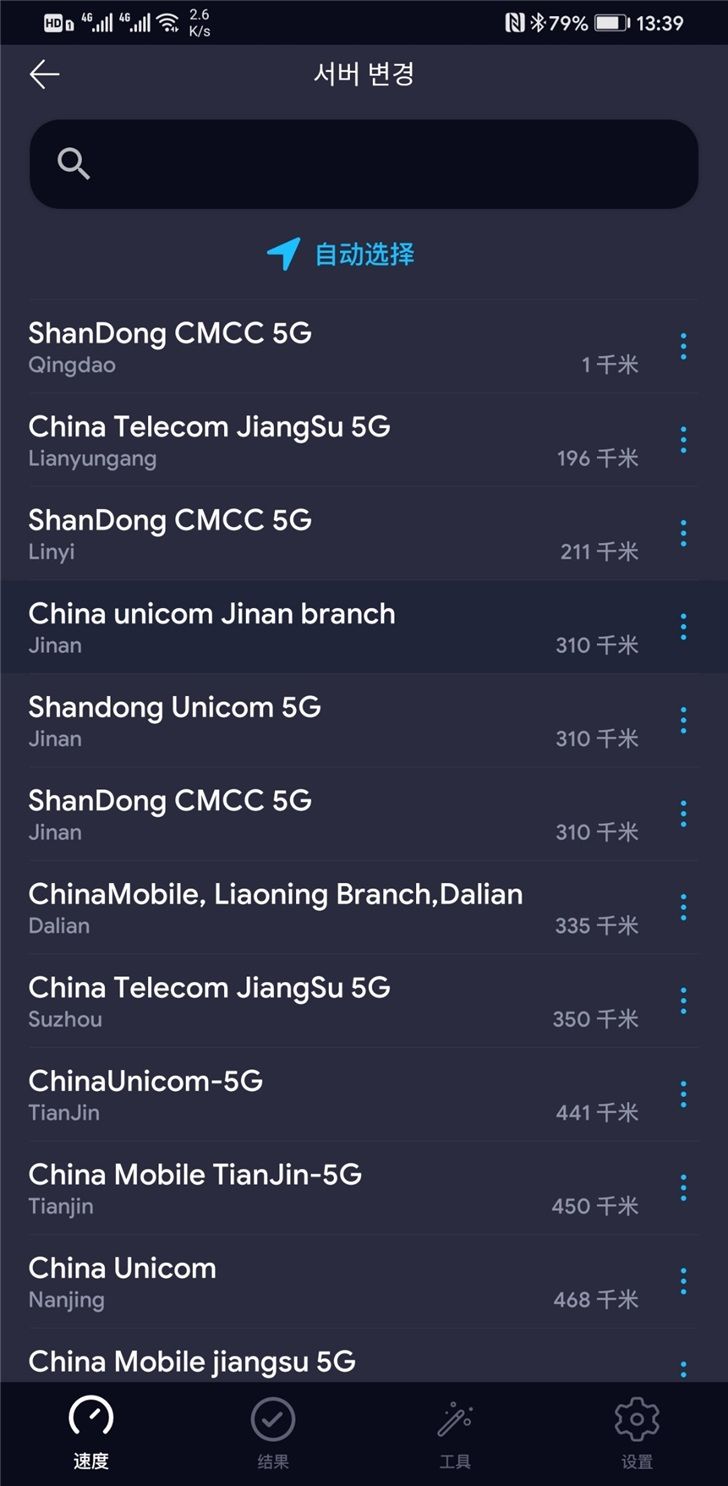Screen dimensions: 728x1486
Task: Open the 工具 tab
Action: tap(455, 1434)
